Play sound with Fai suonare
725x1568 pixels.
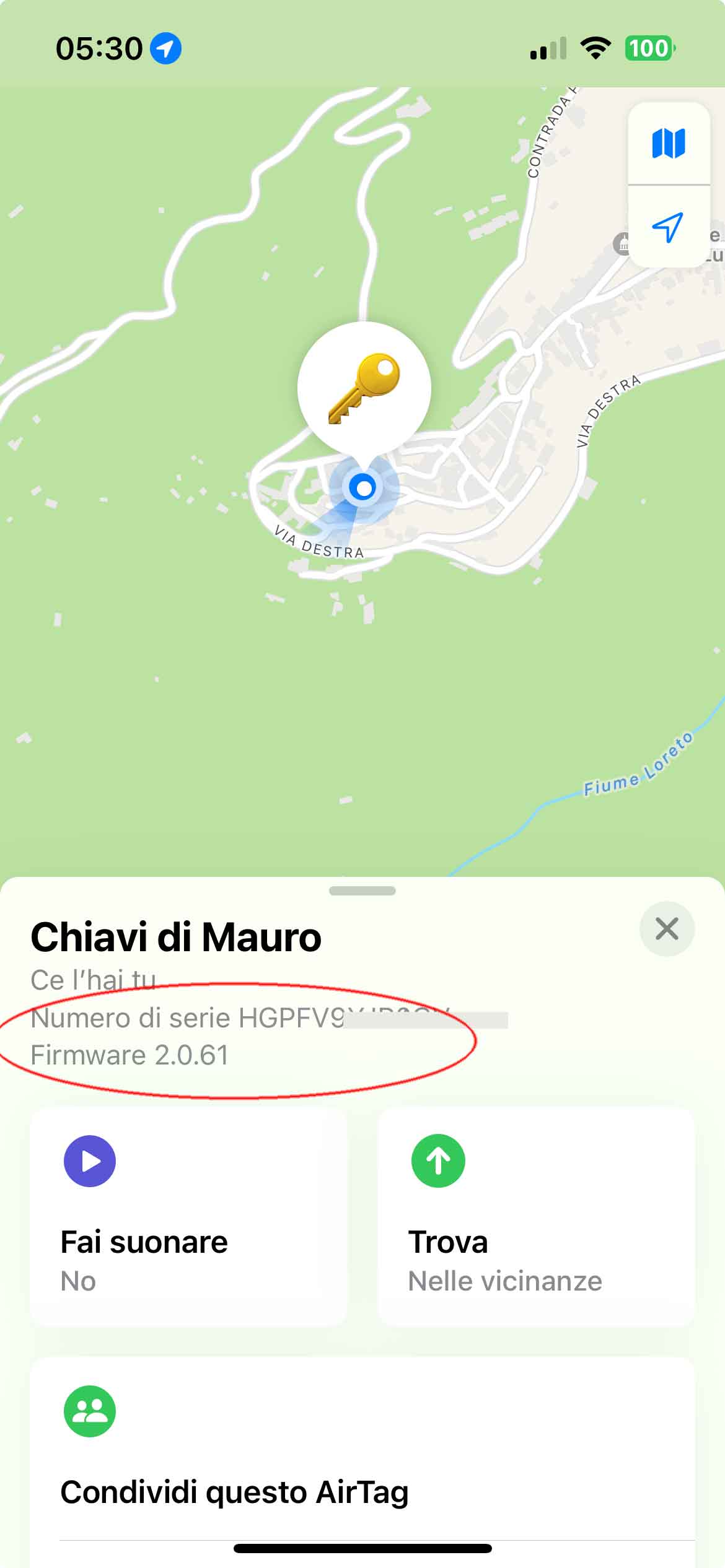pos(188,1216)
